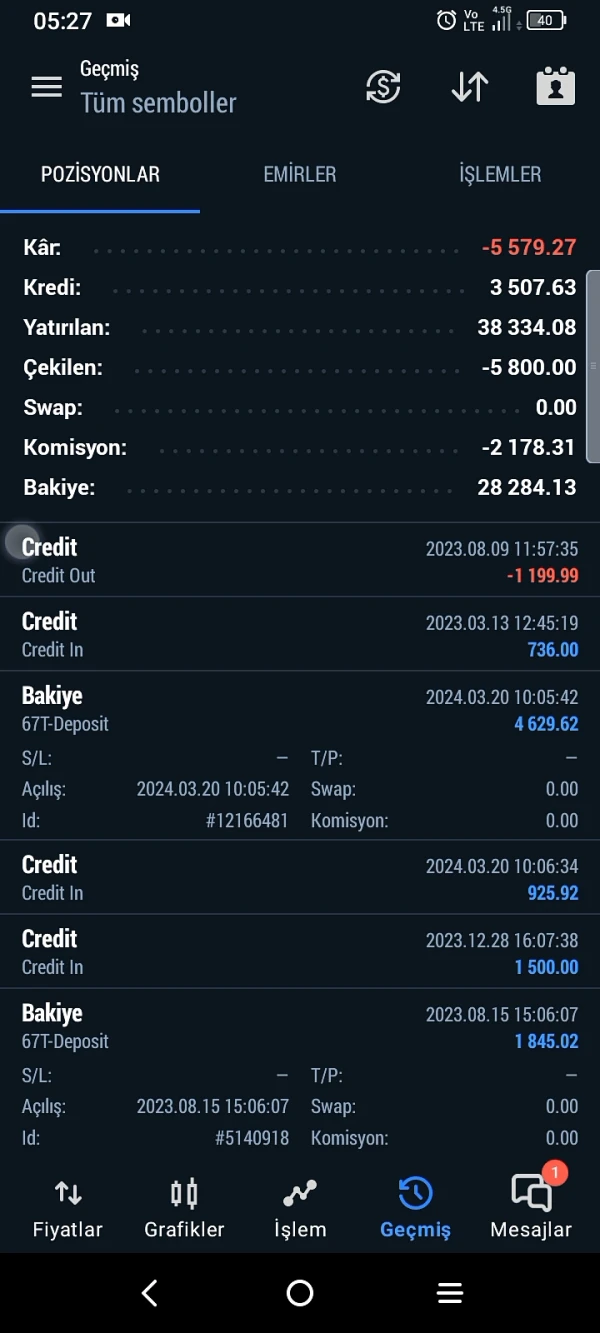The width and height of the screenshot is (600, 1333).
Task: Open Credit In entry of 736.00
Action: [300, 635]
